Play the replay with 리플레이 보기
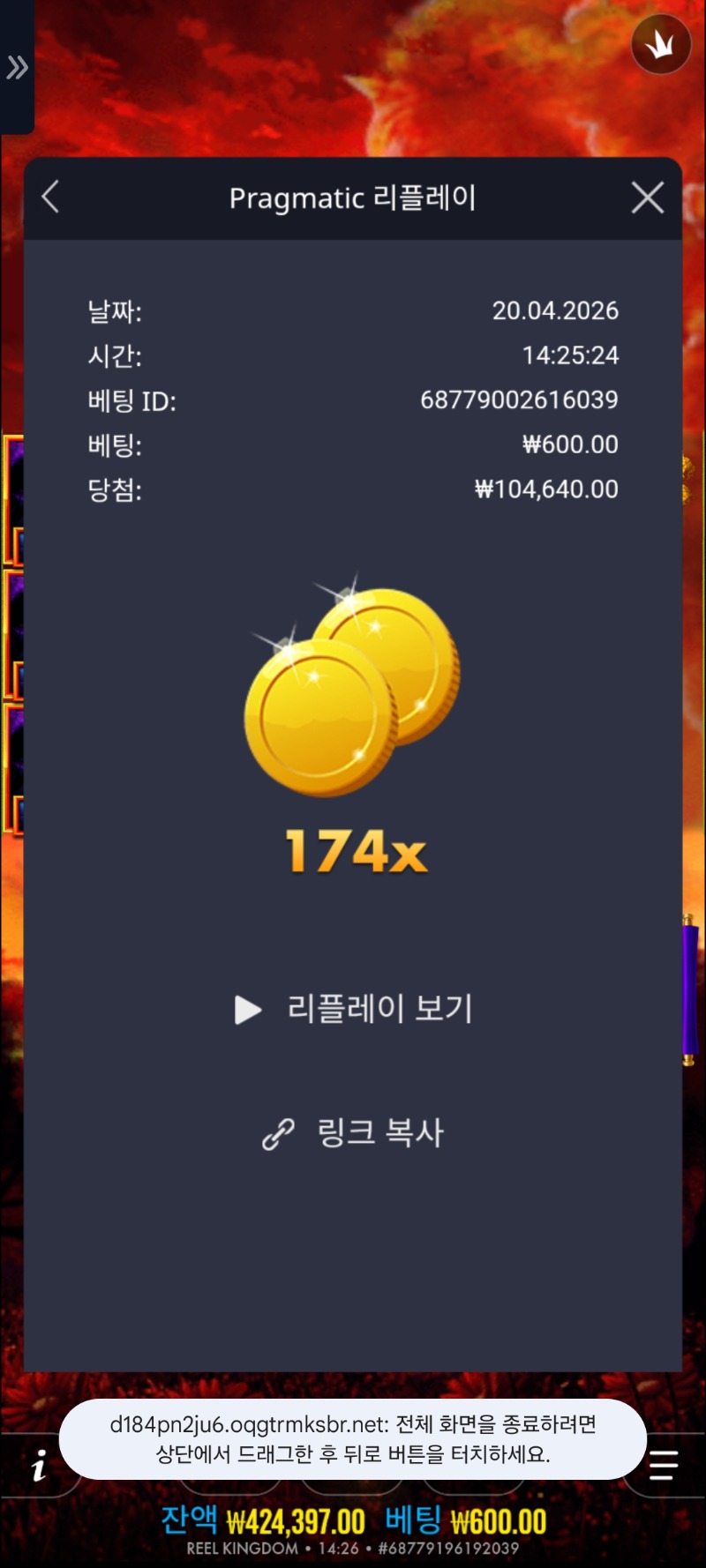This screenshot has width=706, height=1568. [x=354, y=1009]
